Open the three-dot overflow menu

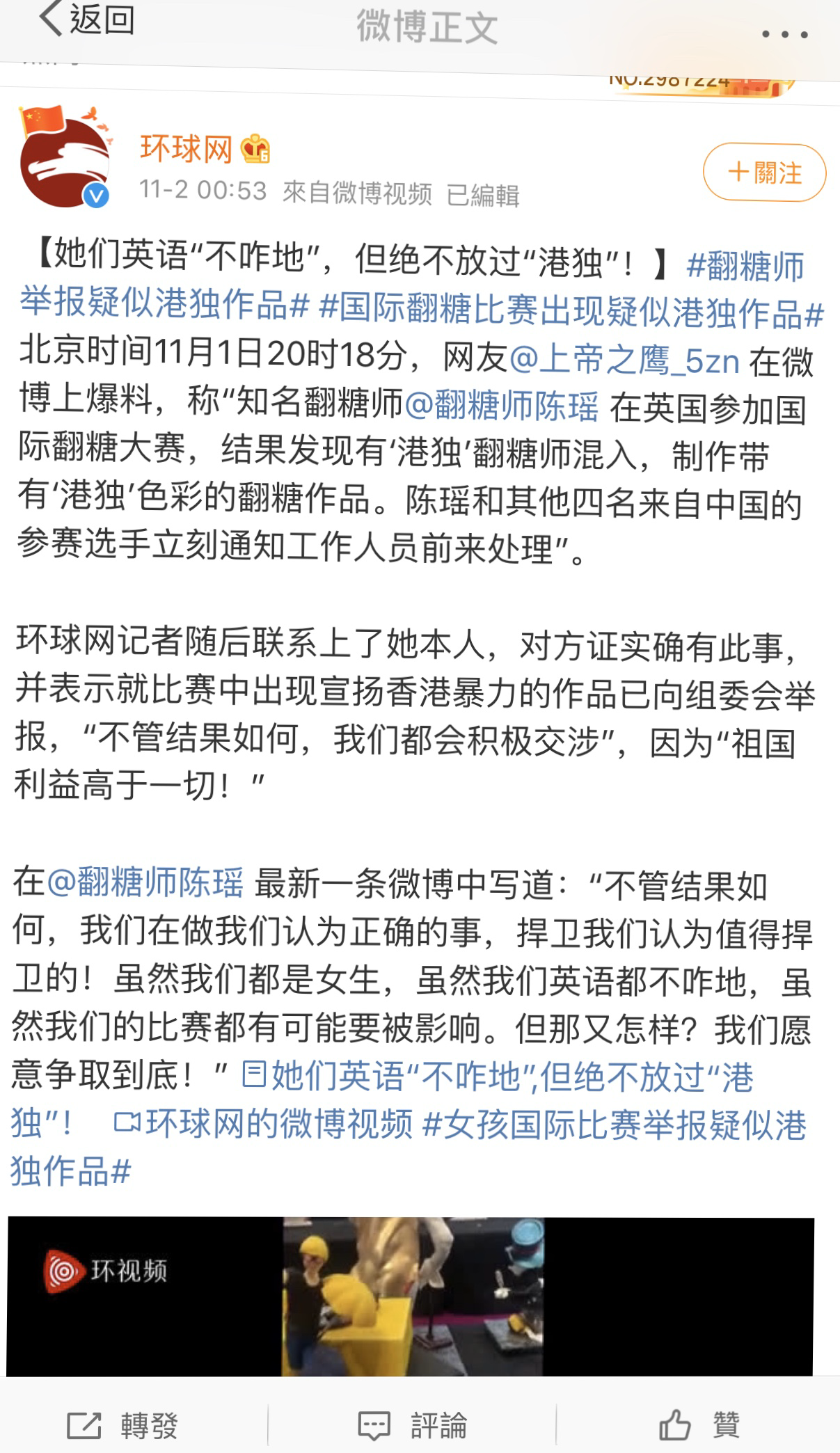point(785,34)
